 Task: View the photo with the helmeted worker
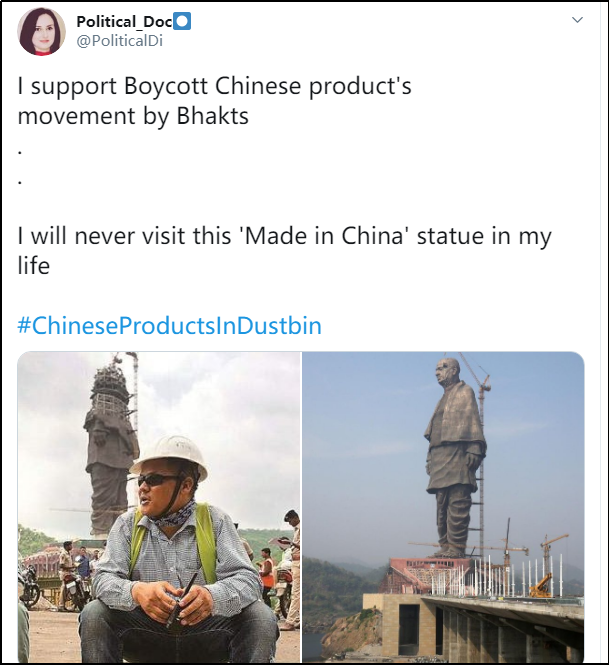coord(159,507)
